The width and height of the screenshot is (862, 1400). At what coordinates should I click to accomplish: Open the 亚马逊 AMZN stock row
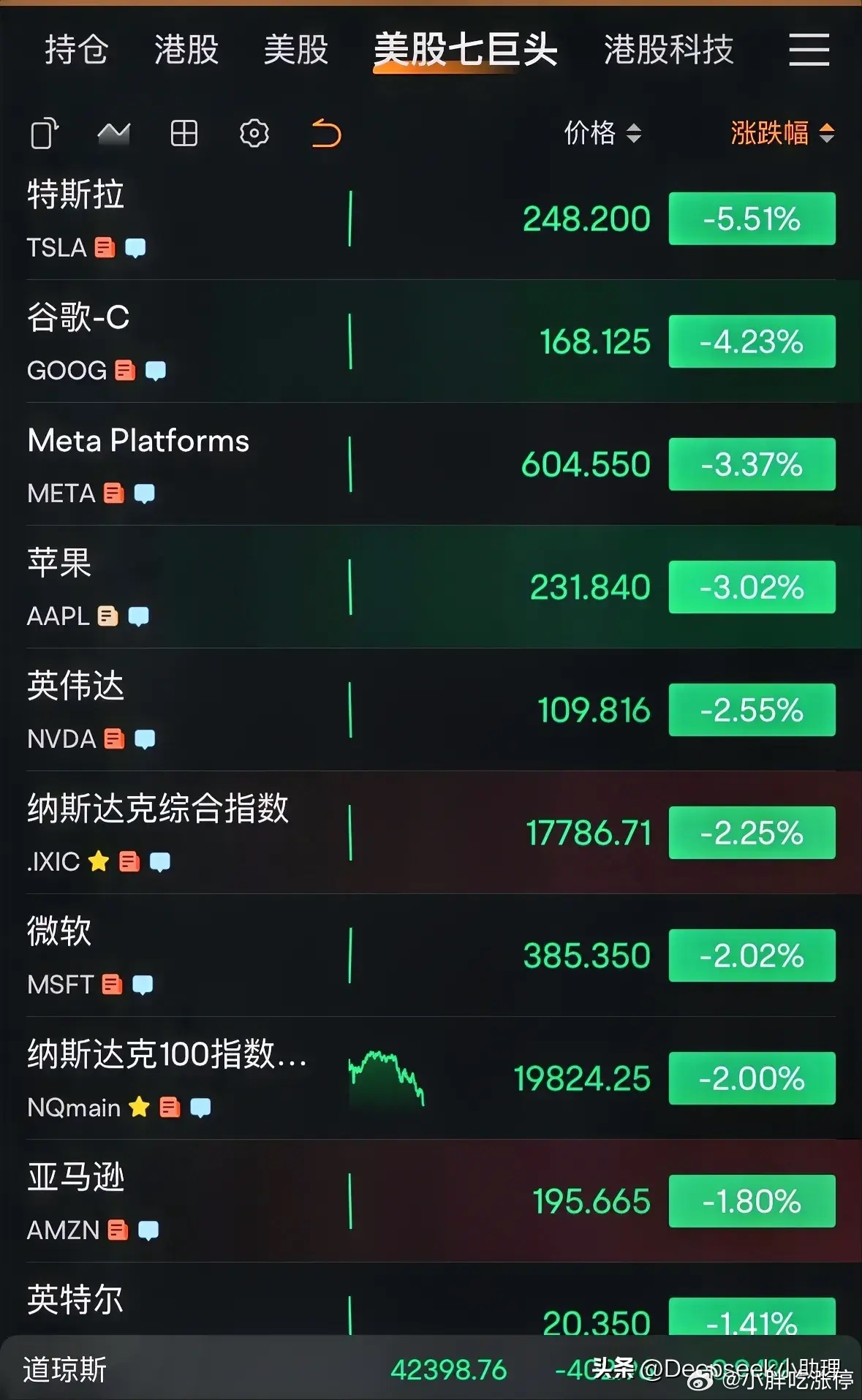431,1201
